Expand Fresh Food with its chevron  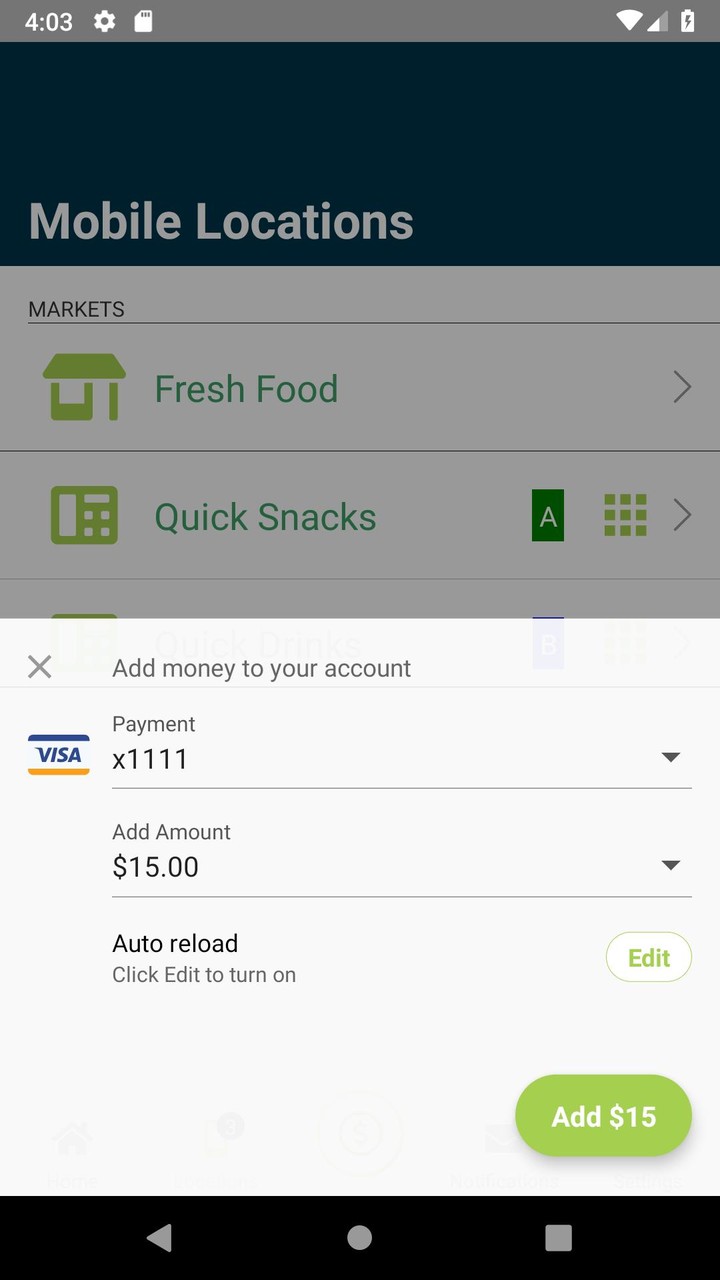[682, 387]
